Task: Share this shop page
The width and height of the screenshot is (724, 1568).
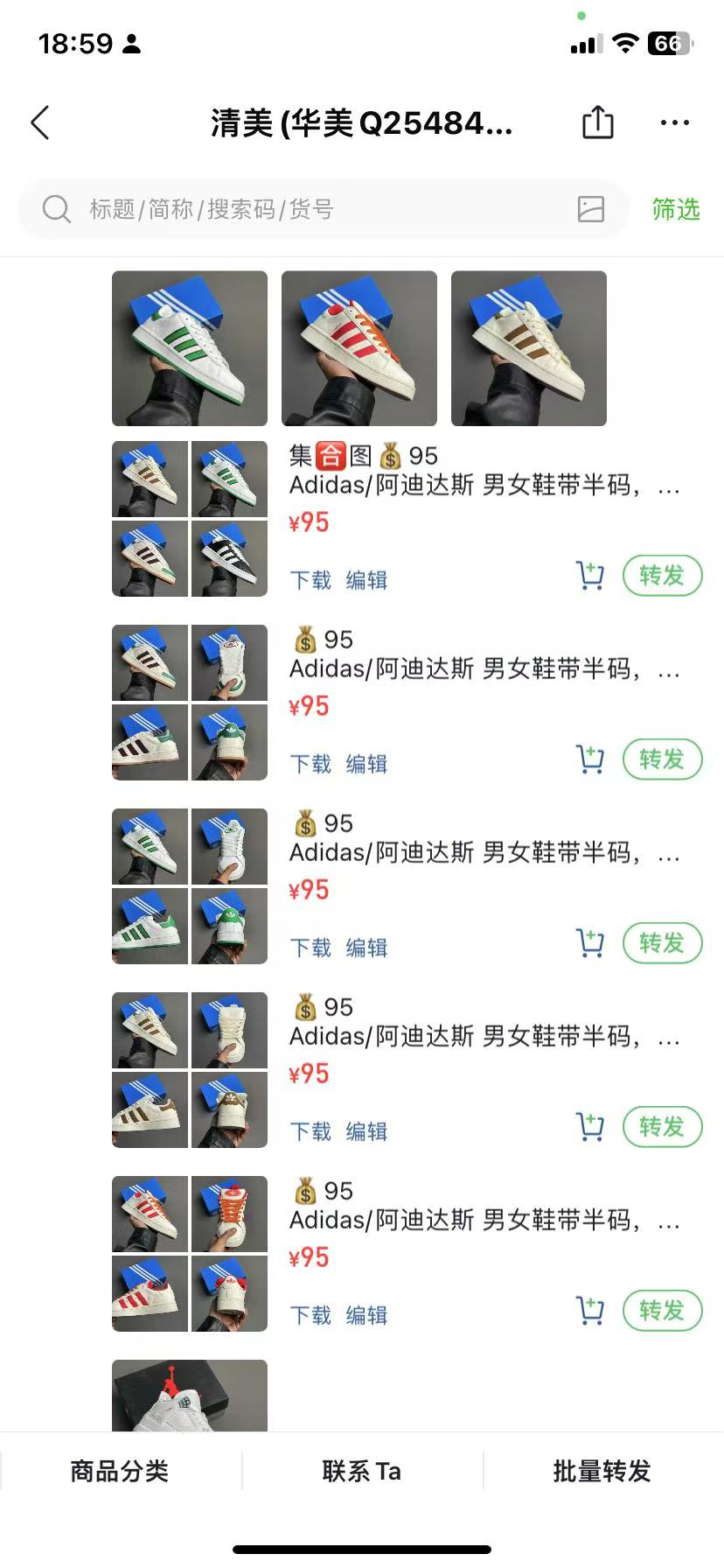Action: pos(598,122)
